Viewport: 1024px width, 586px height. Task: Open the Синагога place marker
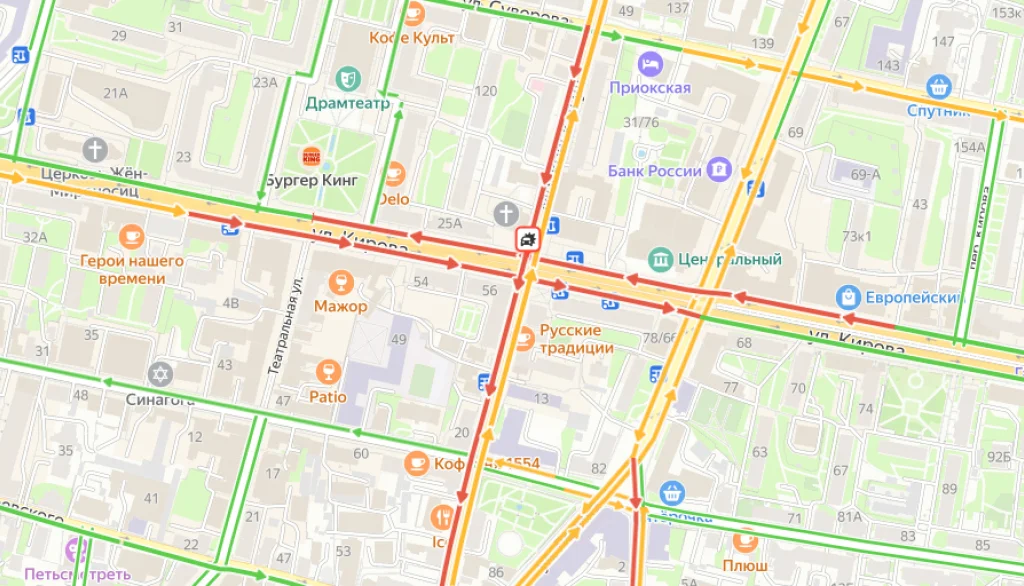pos(160,375)
